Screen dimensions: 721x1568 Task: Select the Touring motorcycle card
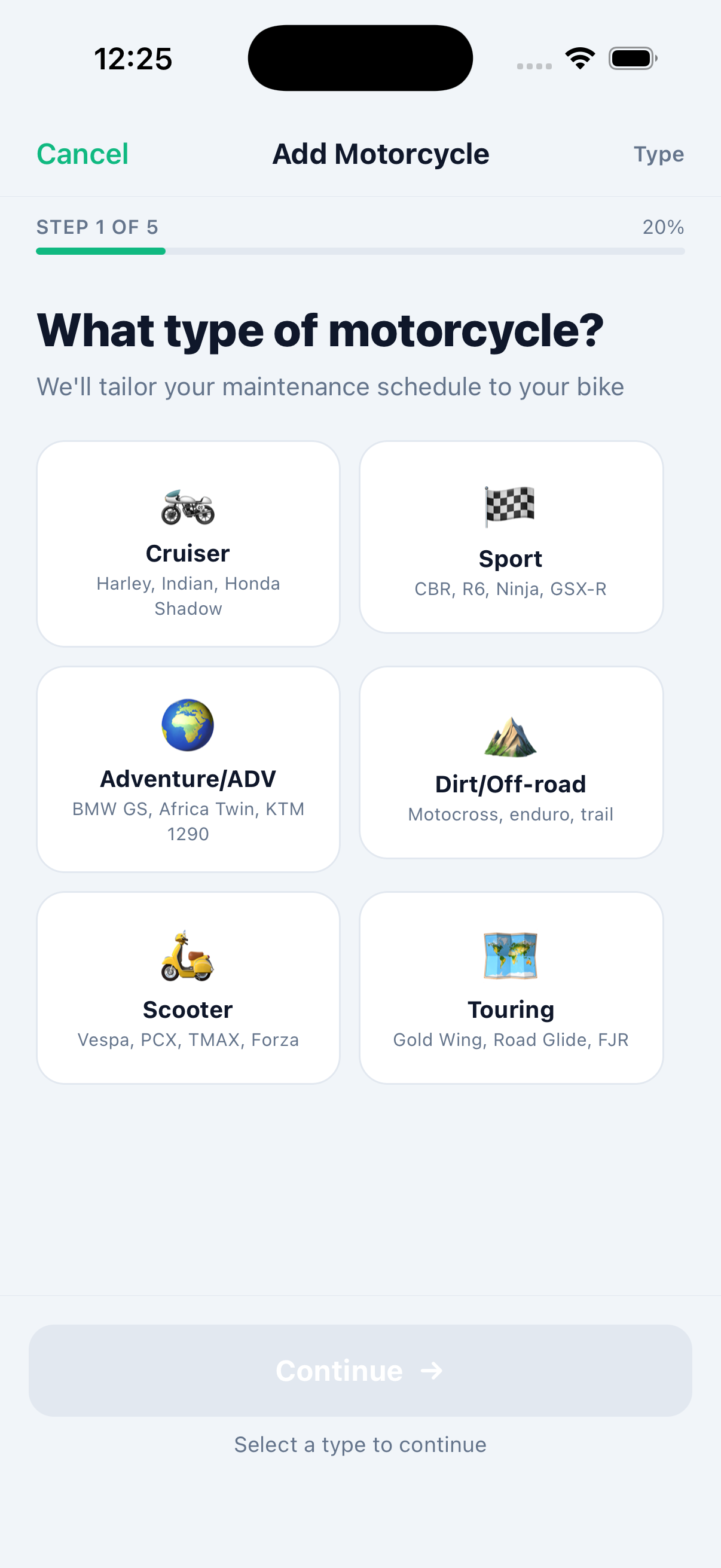point(511,987)
